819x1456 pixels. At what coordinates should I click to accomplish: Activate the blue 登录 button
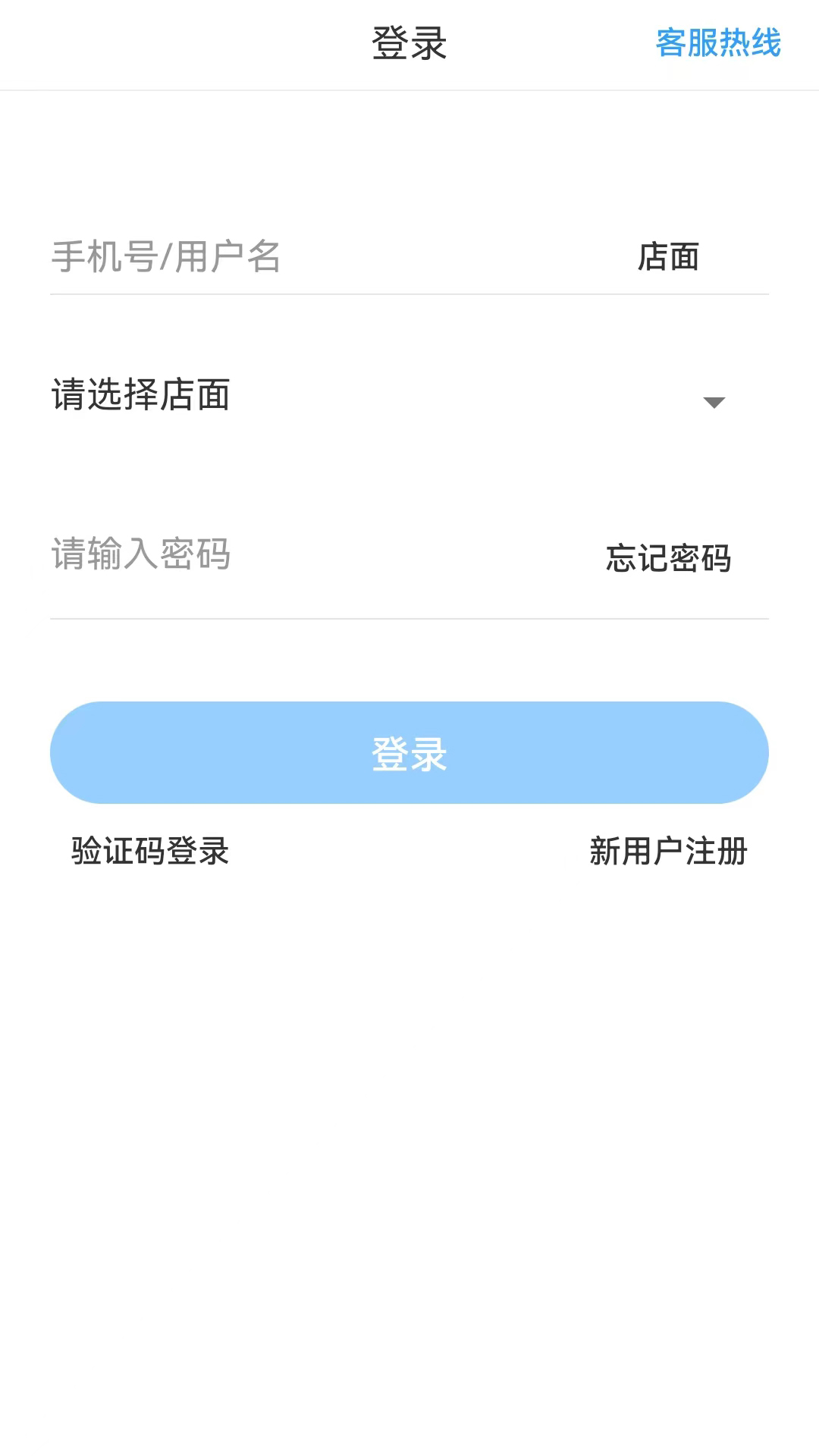point(409,752)
